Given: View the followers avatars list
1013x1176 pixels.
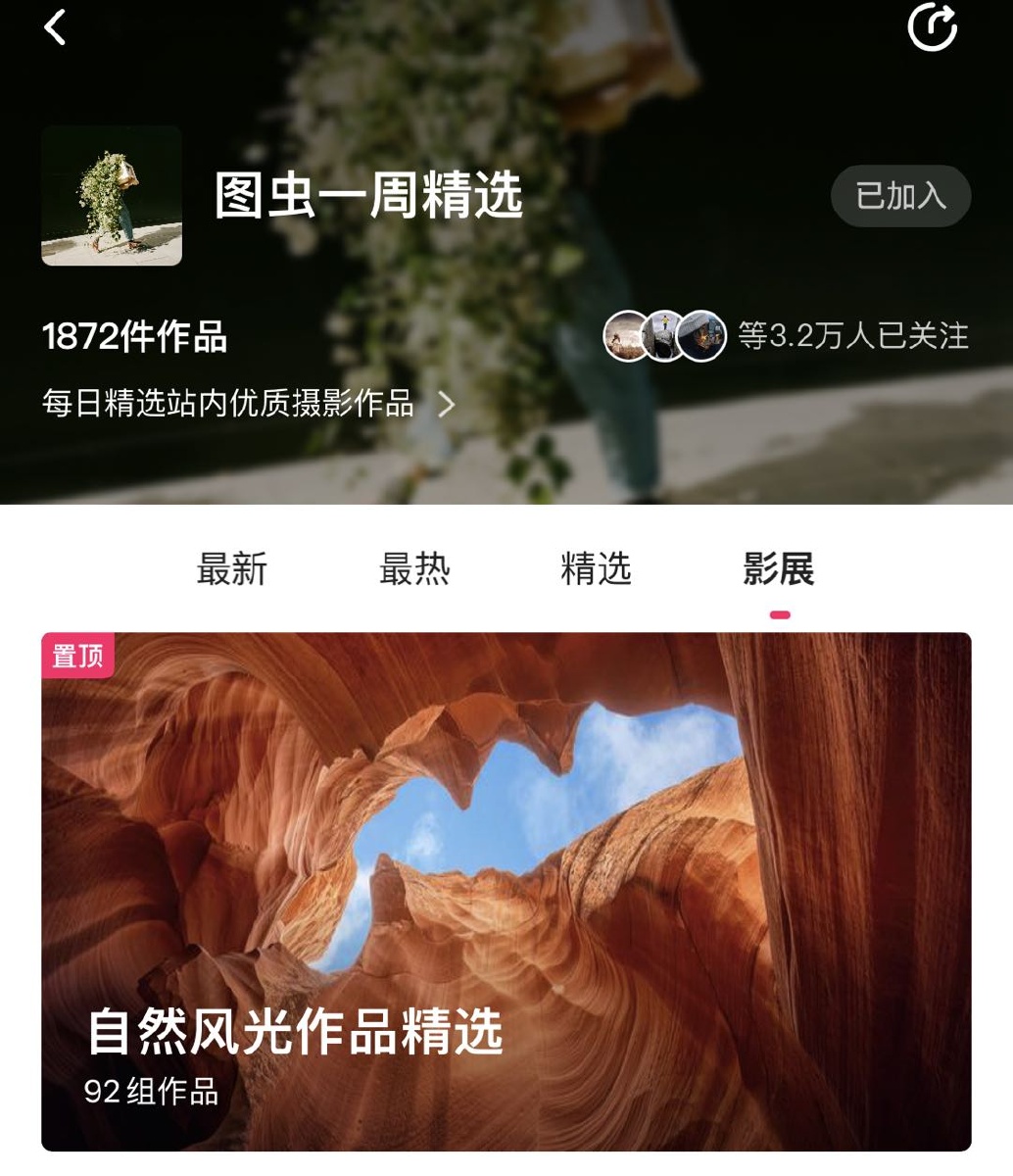Looking at the screenshot, I should 664,336.
